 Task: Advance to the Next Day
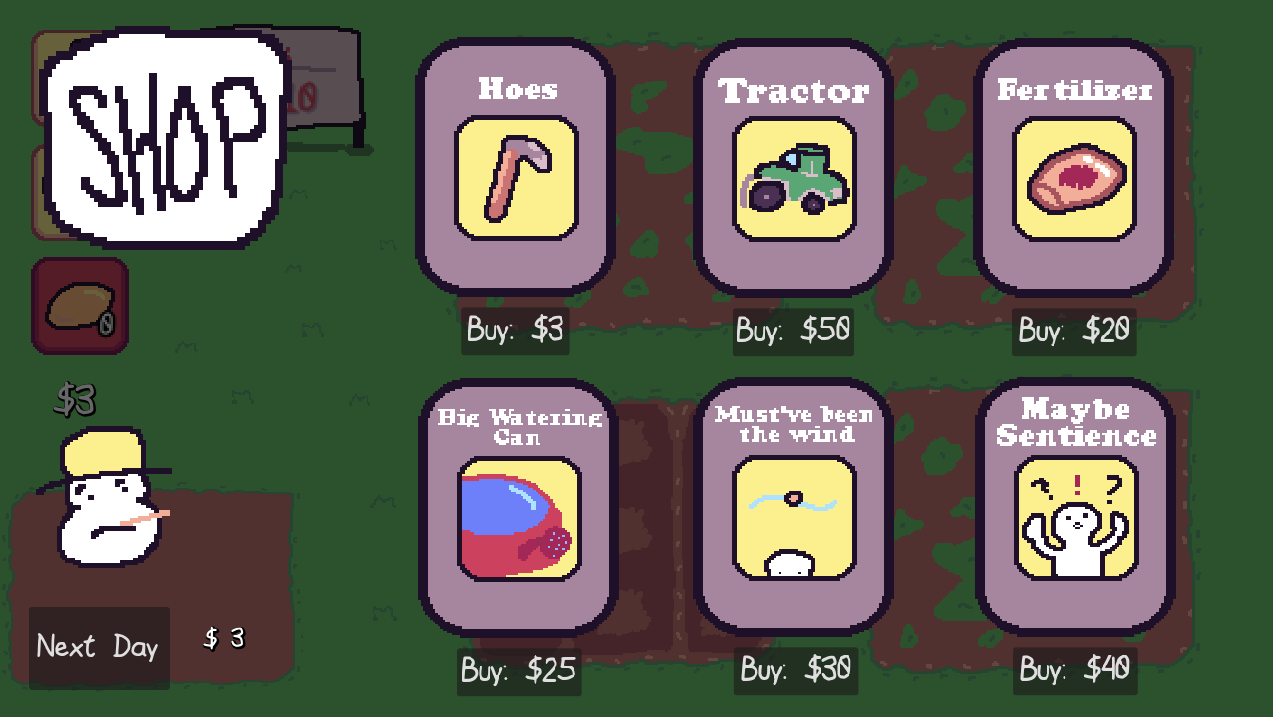[x=98, y=647]
